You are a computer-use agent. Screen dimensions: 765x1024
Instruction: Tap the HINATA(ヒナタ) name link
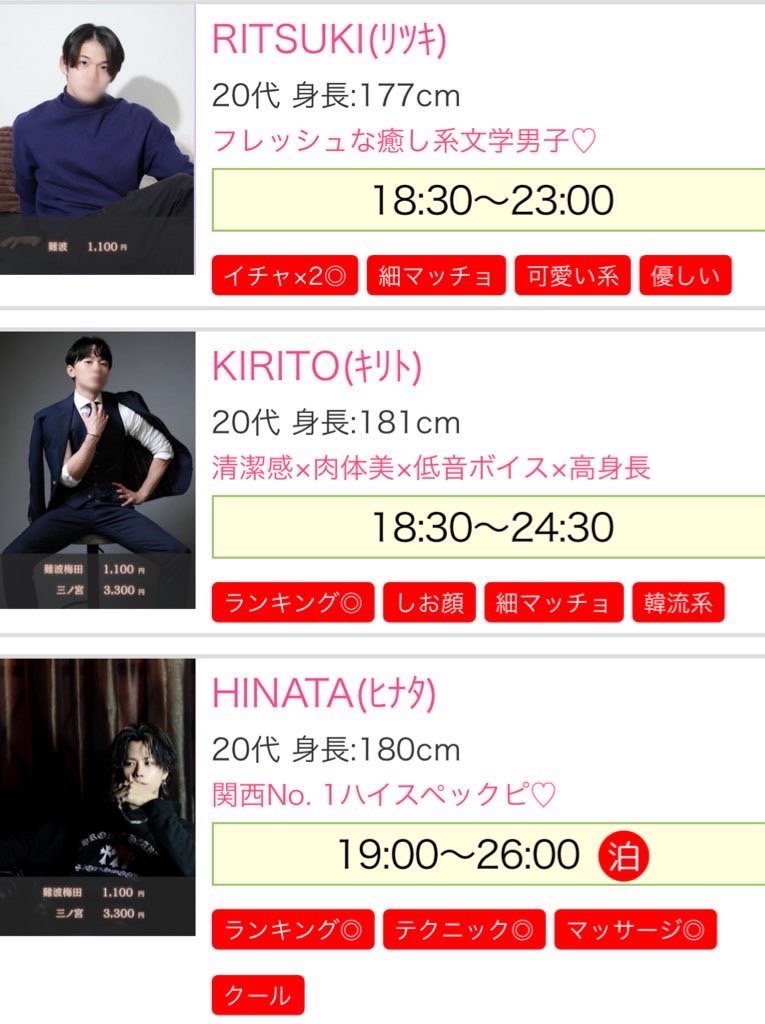click(x=324, y=693)
